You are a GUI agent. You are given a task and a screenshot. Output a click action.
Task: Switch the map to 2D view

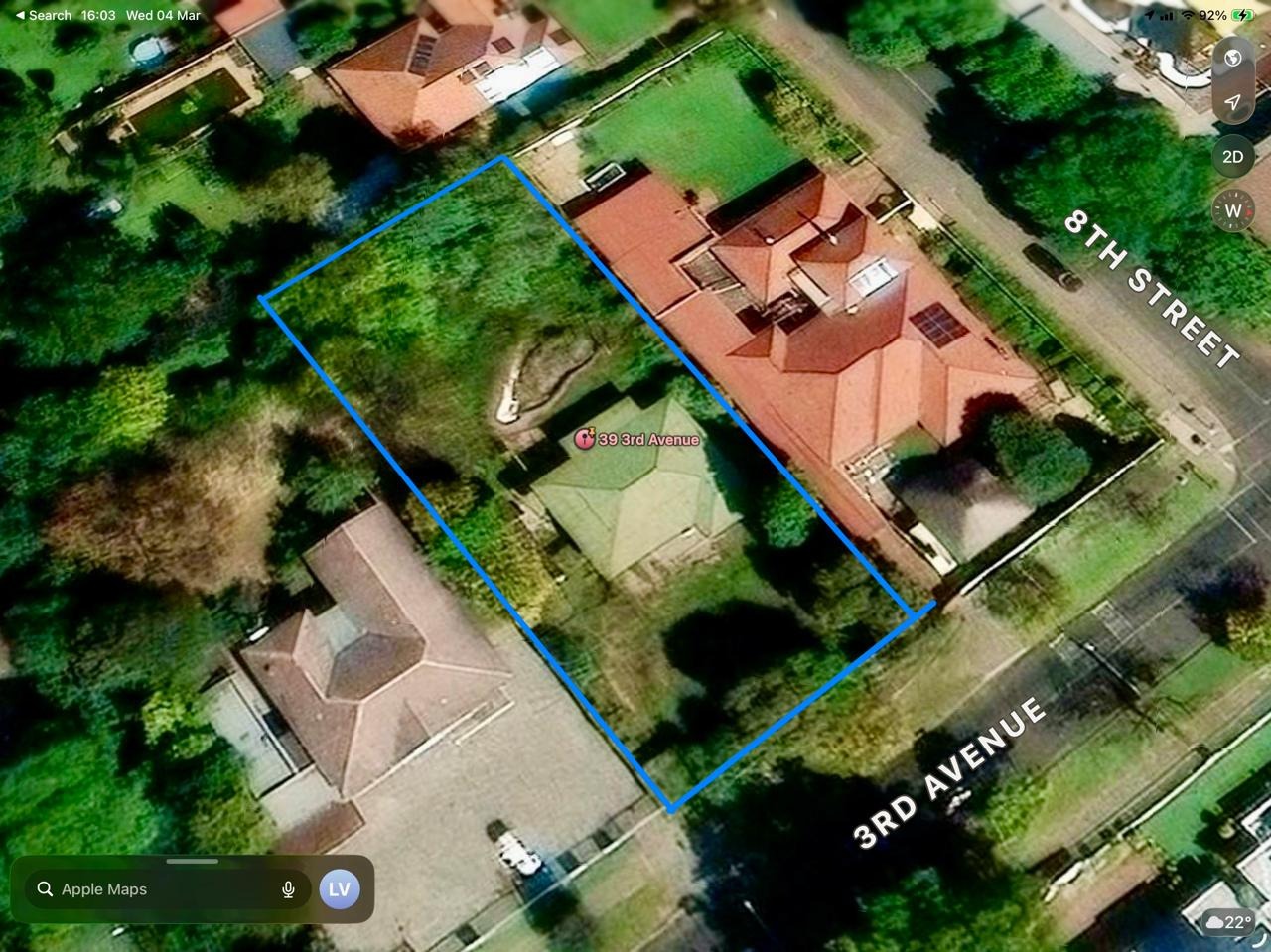1232,157
